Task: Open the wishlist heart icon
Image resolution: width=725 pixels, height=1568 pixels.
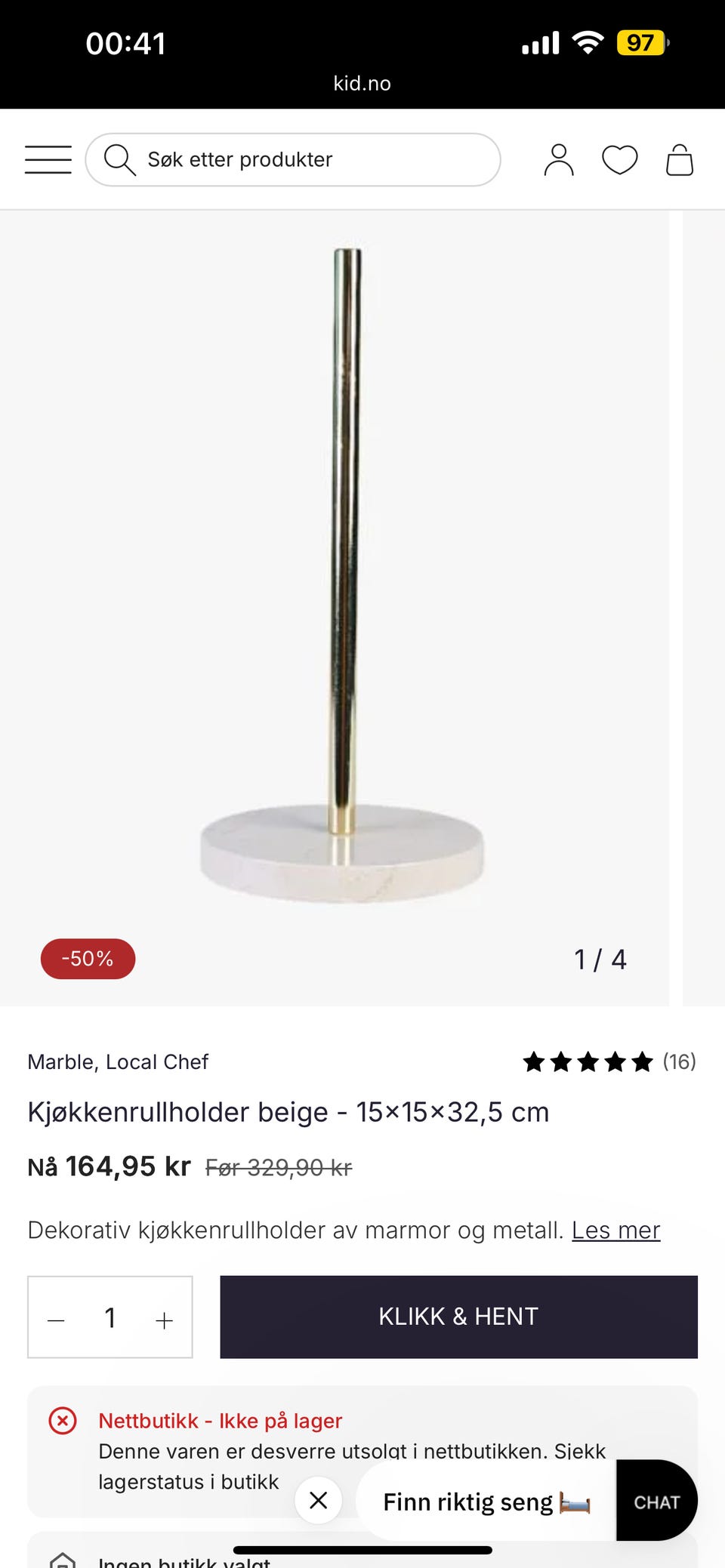Action: click(619, 159)
